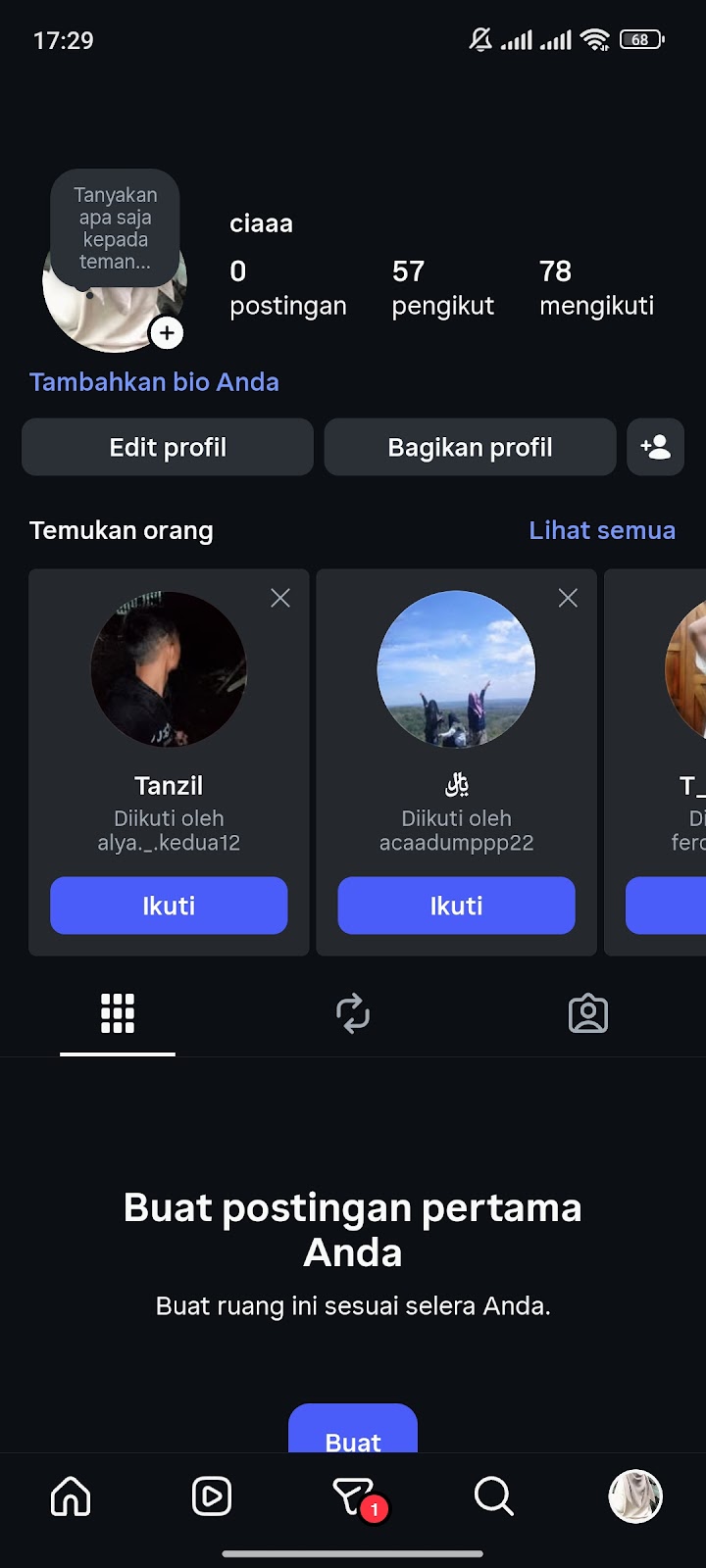The width and height of the screenshot is (706, 1568).
Task: View mengikuti list
Action: coord(596,288)
